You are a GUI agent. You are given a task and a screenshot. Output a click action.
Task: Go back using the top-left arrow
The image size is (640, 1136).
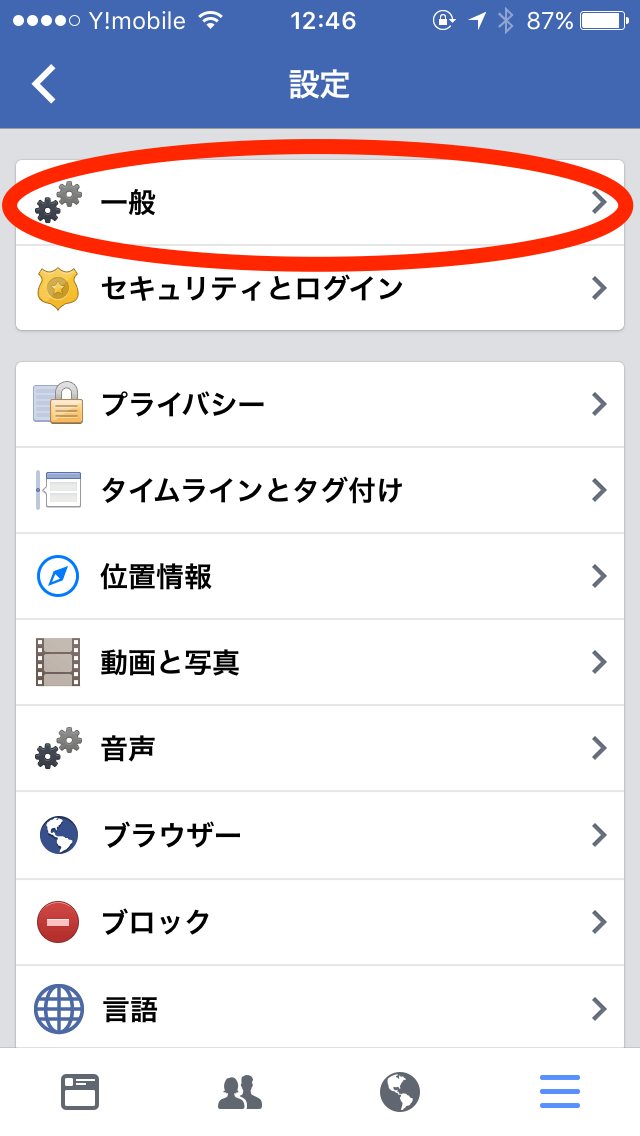43,83
